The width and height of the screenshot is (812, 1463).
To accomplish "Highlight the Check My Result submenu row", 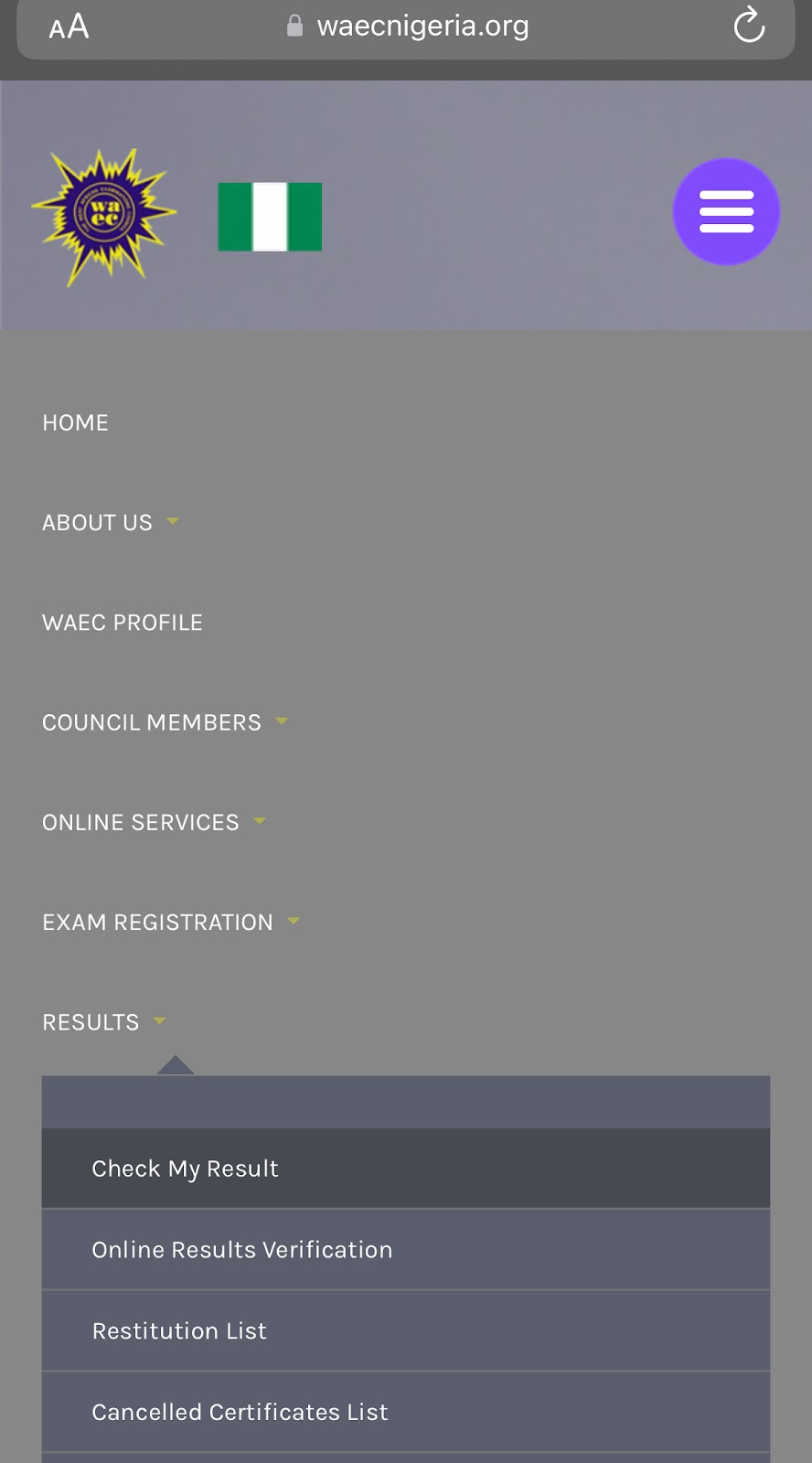I will [x=405, y=1168].
